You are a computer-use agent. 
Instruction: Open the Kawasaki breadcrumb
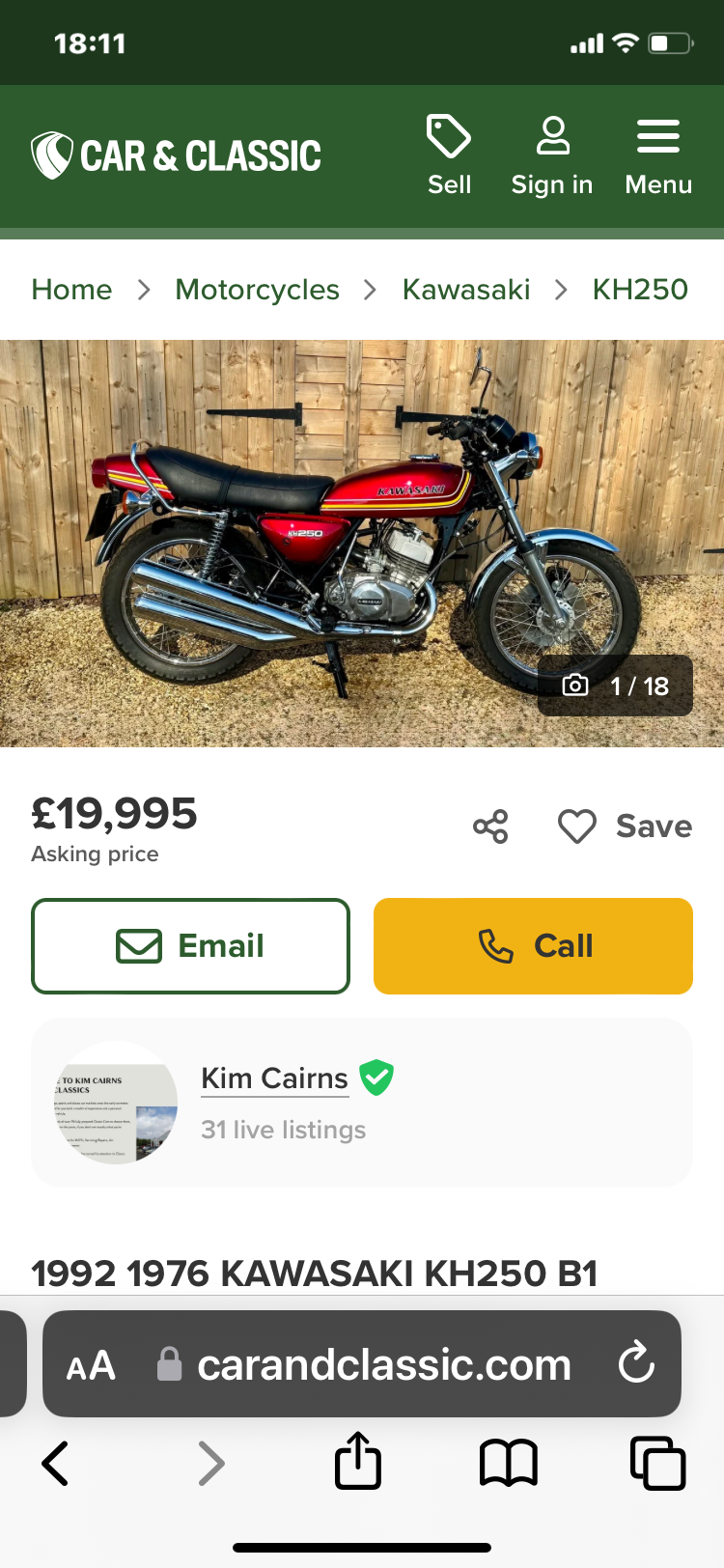(466, 290)
